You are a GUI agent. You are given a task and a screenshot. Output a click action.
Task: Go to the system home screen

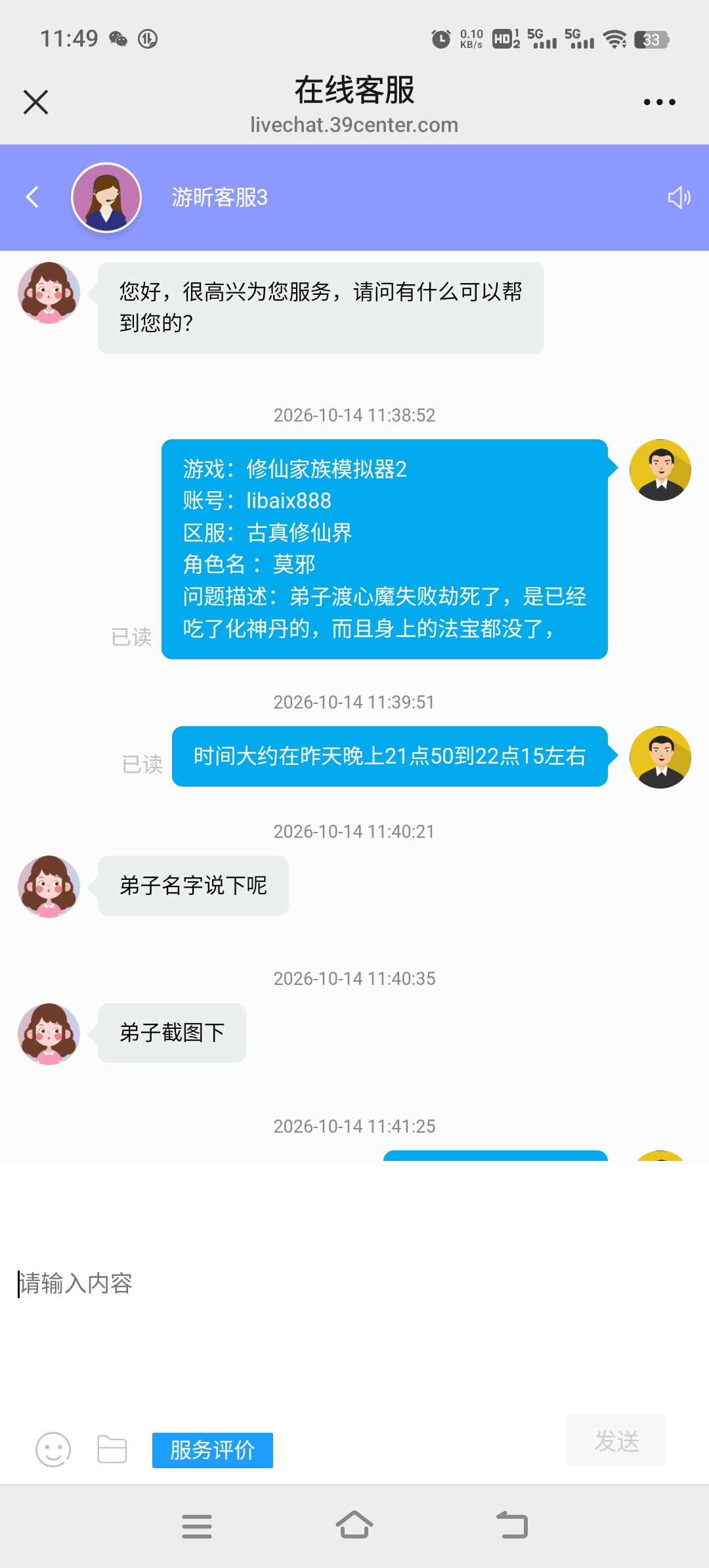pyautogui.click(x=354, y=1526)
